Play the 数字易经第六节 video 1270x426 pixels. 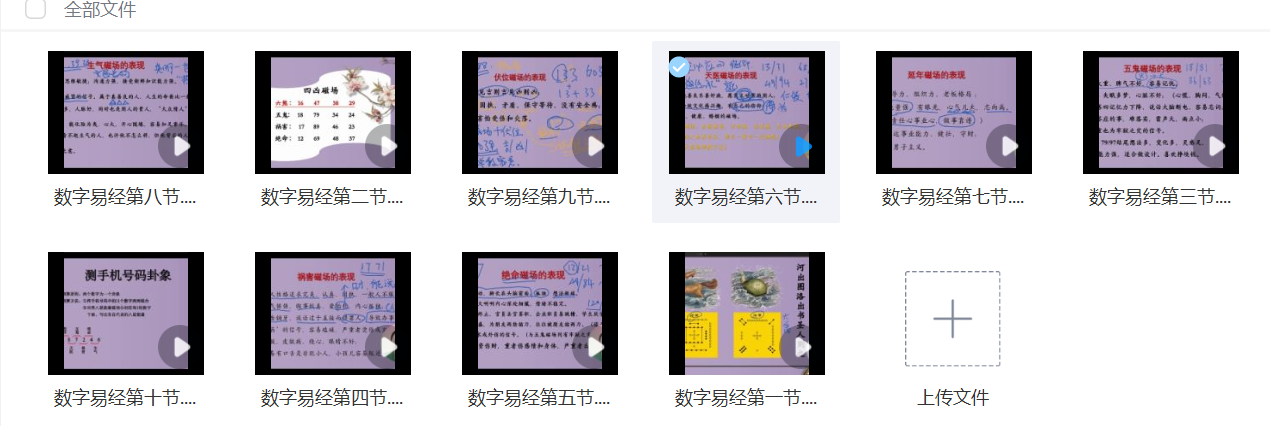pos(803,147)
